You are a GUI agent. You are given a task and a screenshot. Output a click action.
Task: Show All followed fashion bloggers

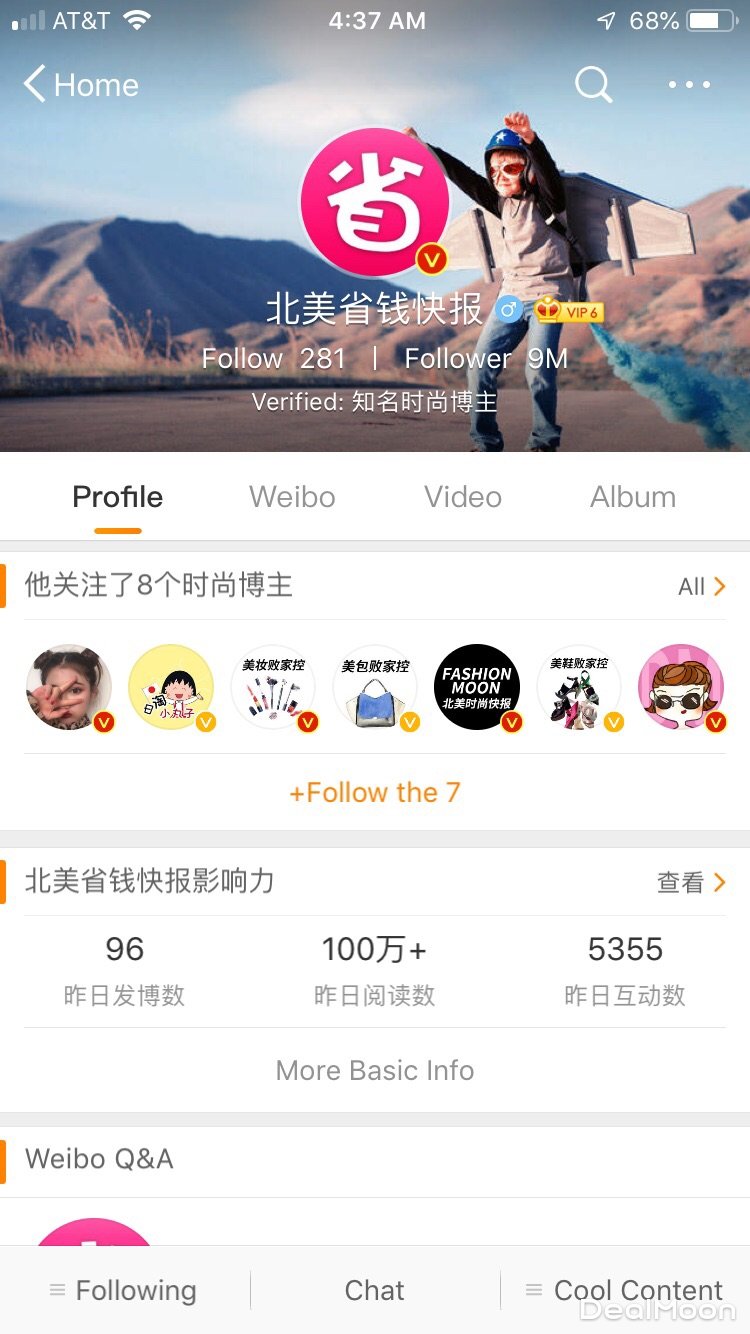coord(701,587)
